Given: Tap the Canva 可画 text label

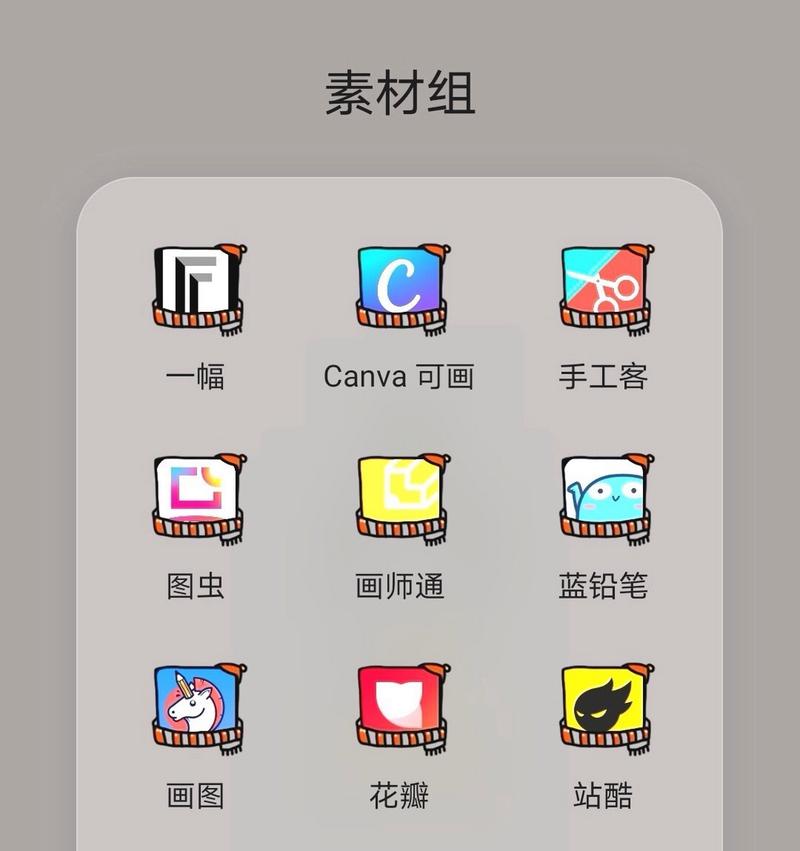Looking at the screenshot, I should (x=400, y=376).
